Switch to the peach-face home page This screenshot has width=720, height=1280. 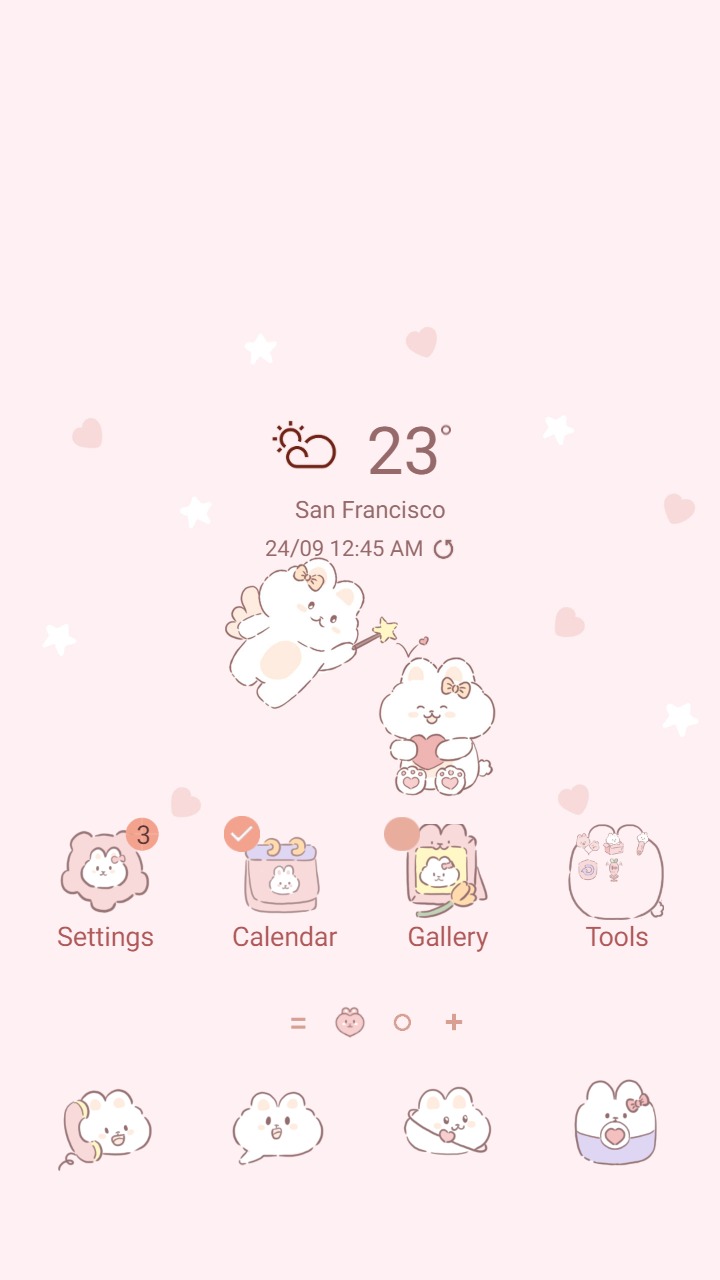pos(349,1022)
